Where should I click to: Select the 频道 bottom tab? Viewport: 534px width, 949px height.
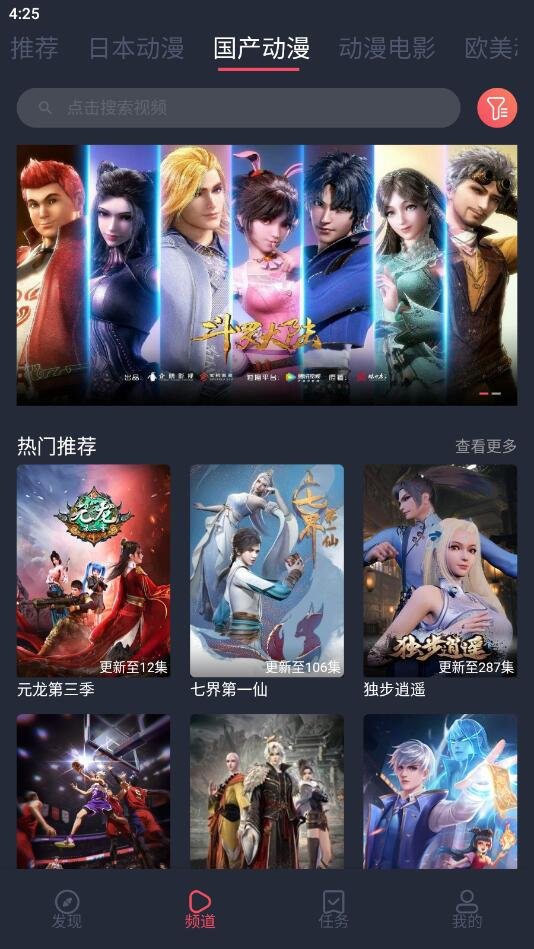point(200,909)
